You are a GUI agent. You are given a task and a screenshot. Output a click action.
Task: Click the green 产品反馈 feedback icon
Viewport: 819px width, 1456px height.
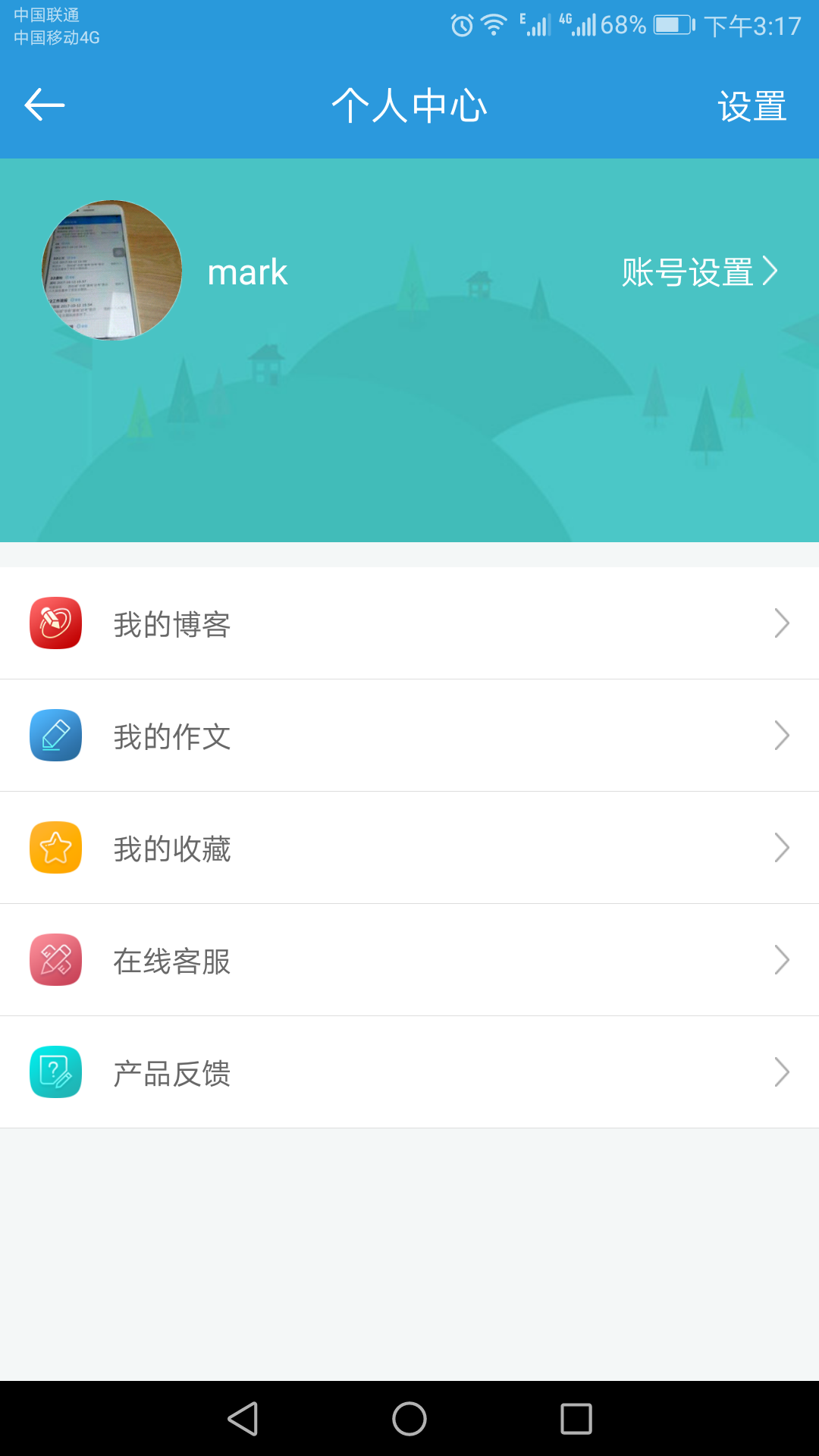tap(55, 1072)
